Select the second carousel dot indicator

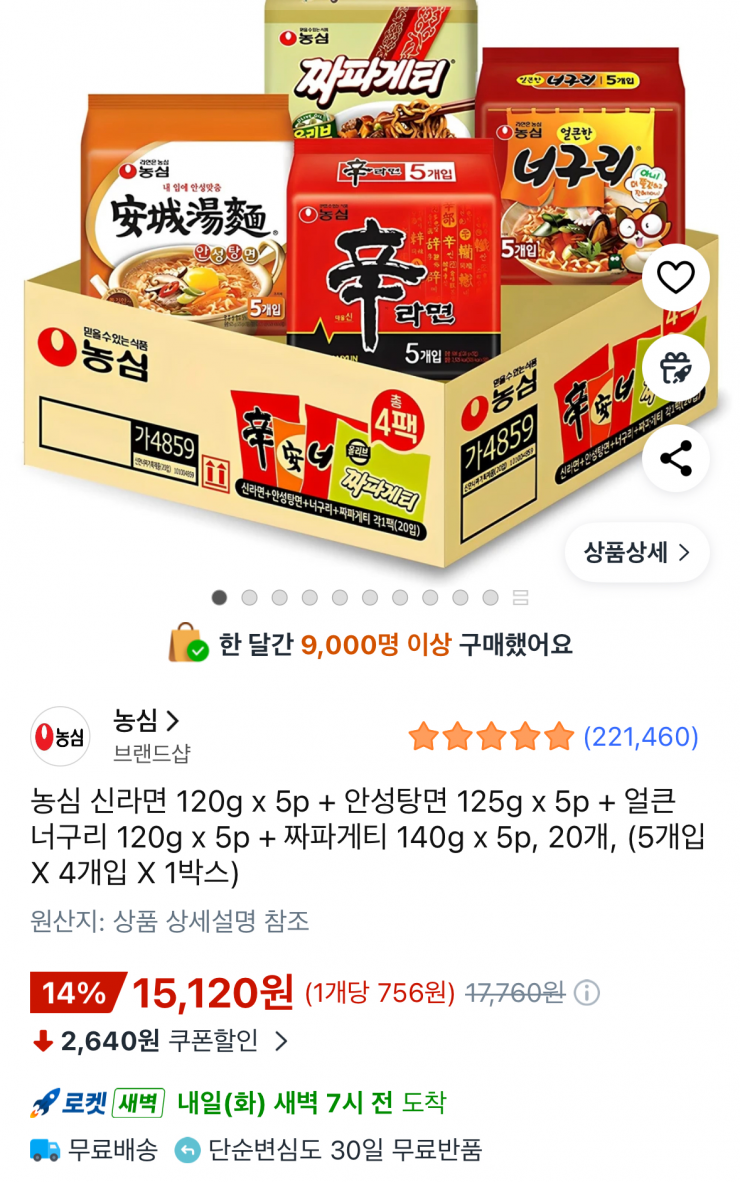[247, 597]
